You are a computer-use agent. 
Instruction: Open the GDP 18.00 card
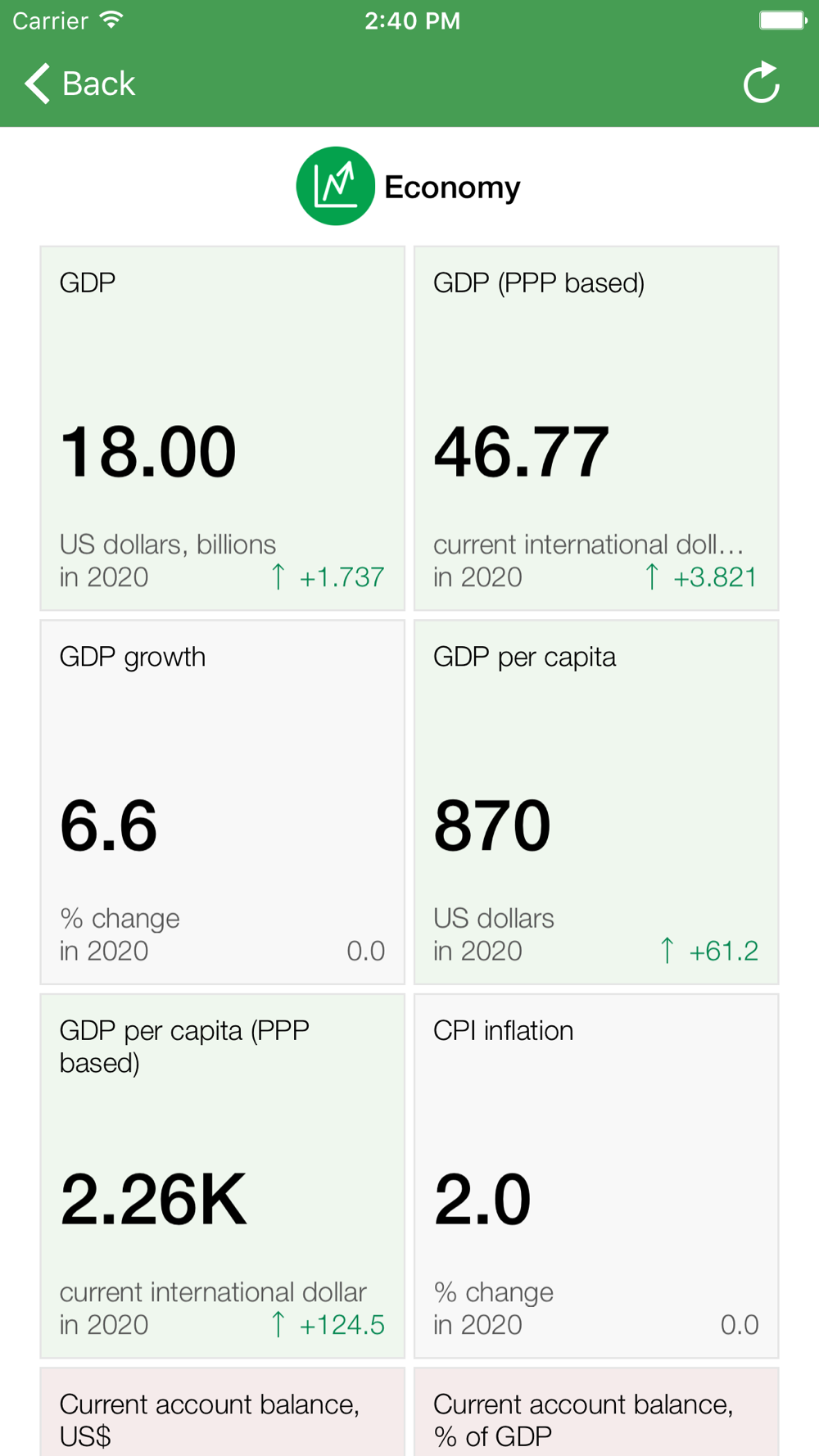click(x=223, y=428)
